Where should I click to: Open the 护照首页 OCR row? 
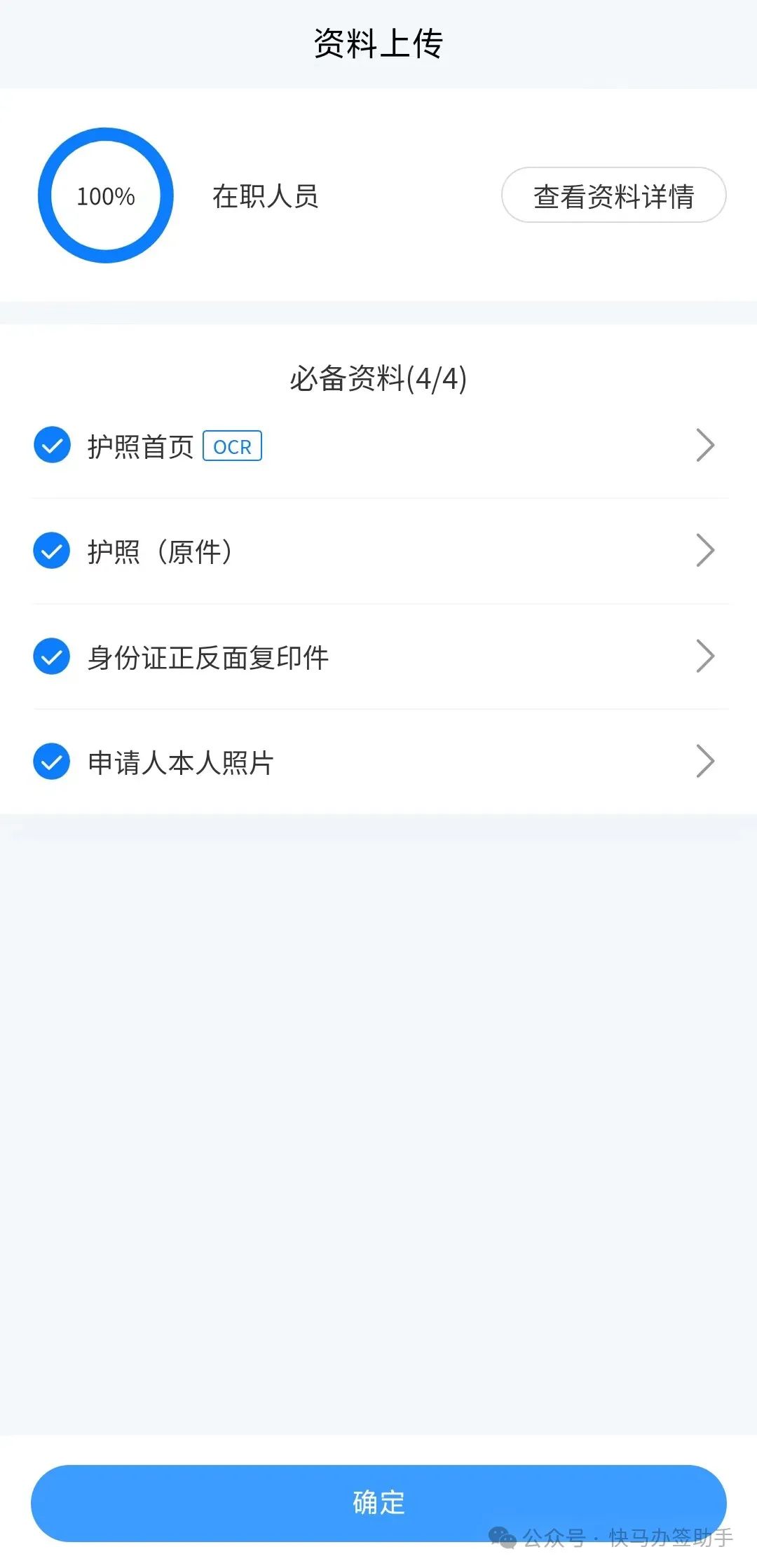click(x=378, y=446)
